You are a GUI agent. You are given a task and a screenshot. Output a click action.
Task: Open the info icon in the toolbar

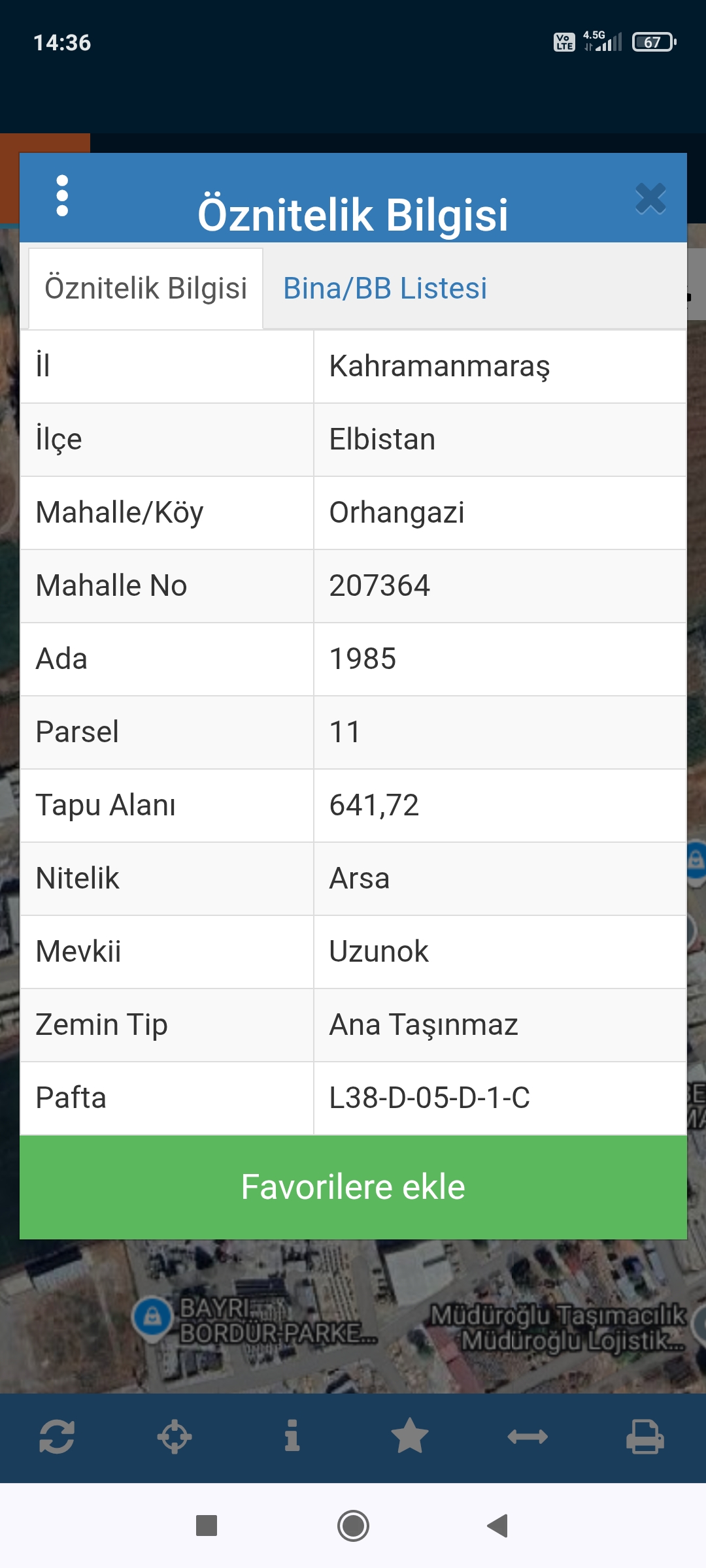tap(292, 1437)
